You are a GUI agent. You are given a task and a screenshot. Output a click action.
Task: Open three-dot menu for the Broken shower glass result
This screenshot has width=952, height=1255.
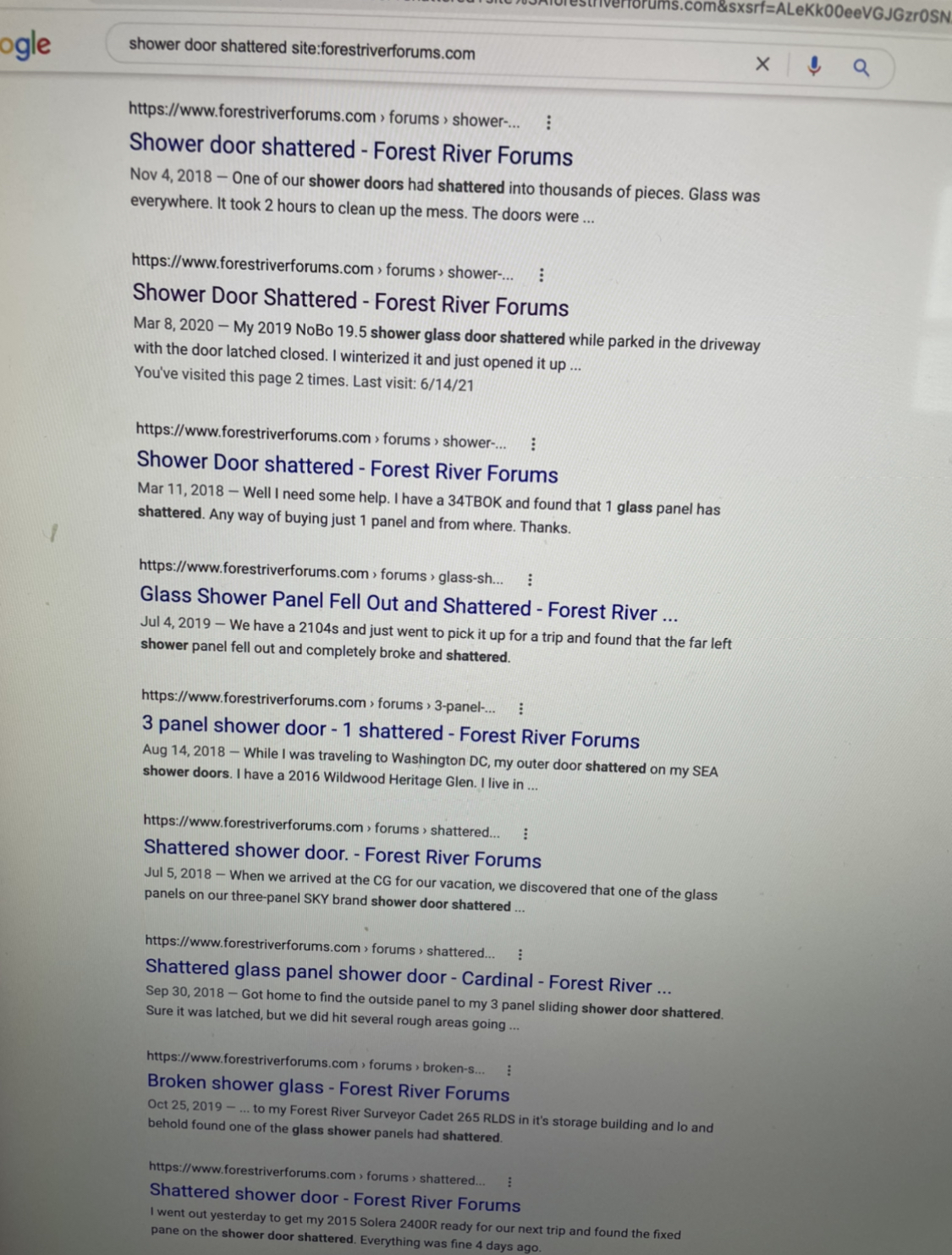(x=509, y=1070)
